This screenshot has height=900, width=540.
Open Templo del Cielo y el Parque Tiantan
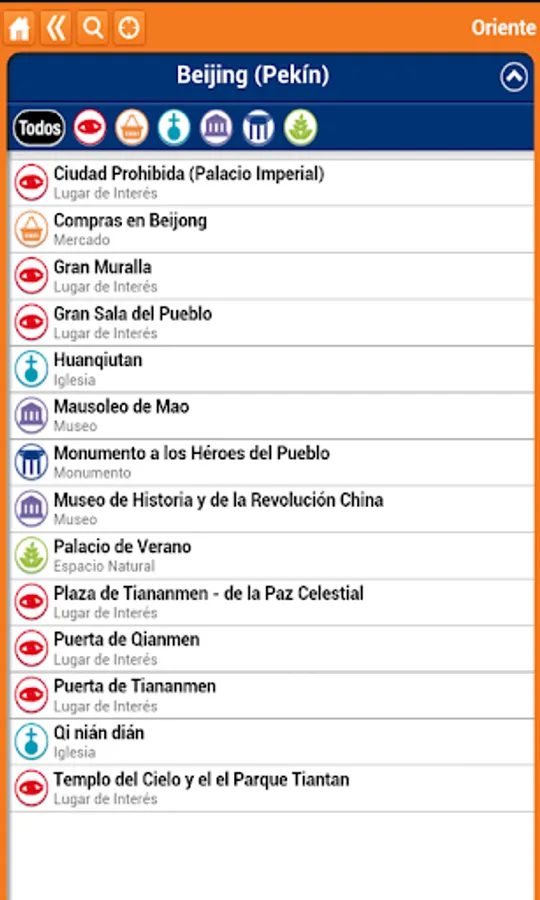271,788
